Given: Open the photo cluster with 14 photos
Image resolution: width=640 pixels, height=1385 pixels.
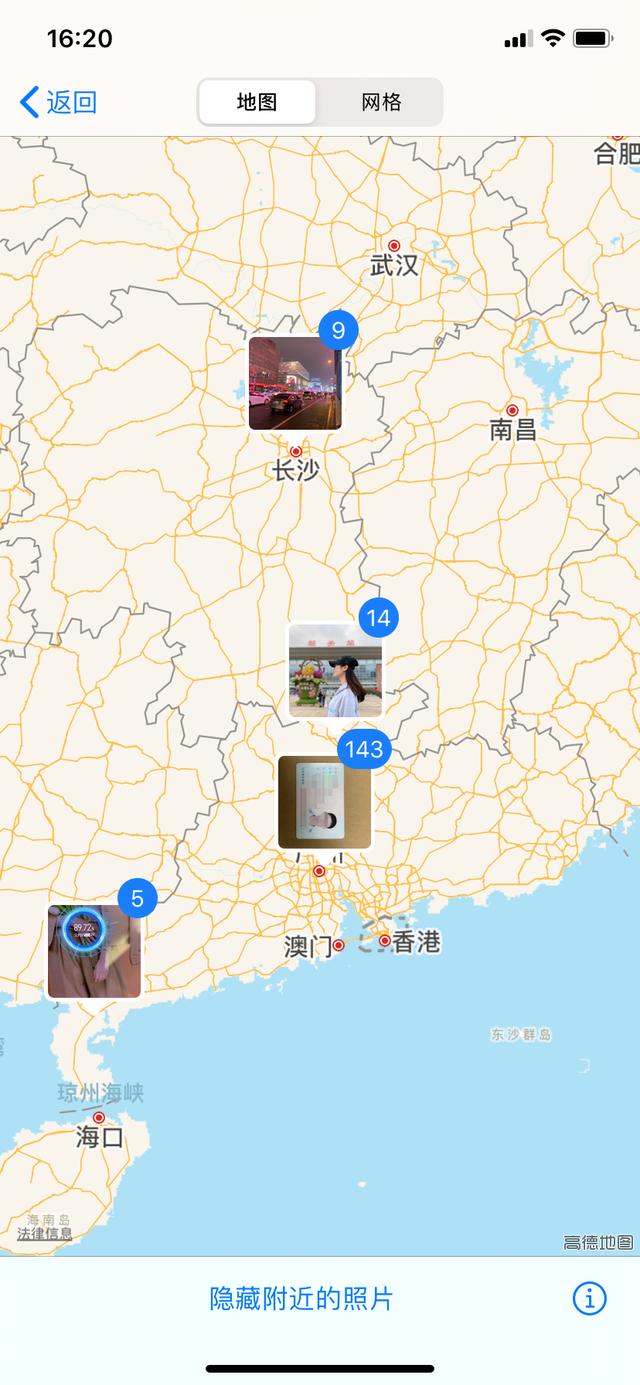Looking at the screenshot, I should click(335, 670).
